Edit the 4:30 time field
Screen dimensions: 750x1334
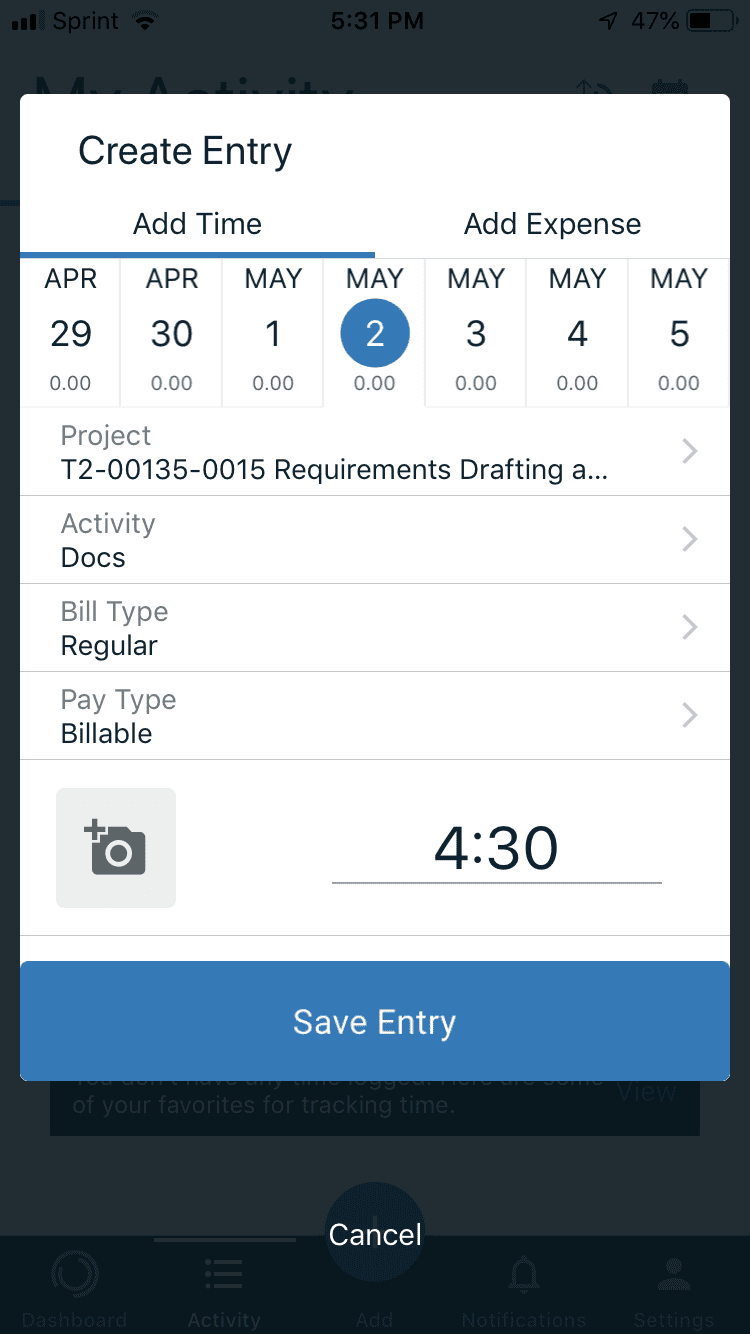coord(497,848)
